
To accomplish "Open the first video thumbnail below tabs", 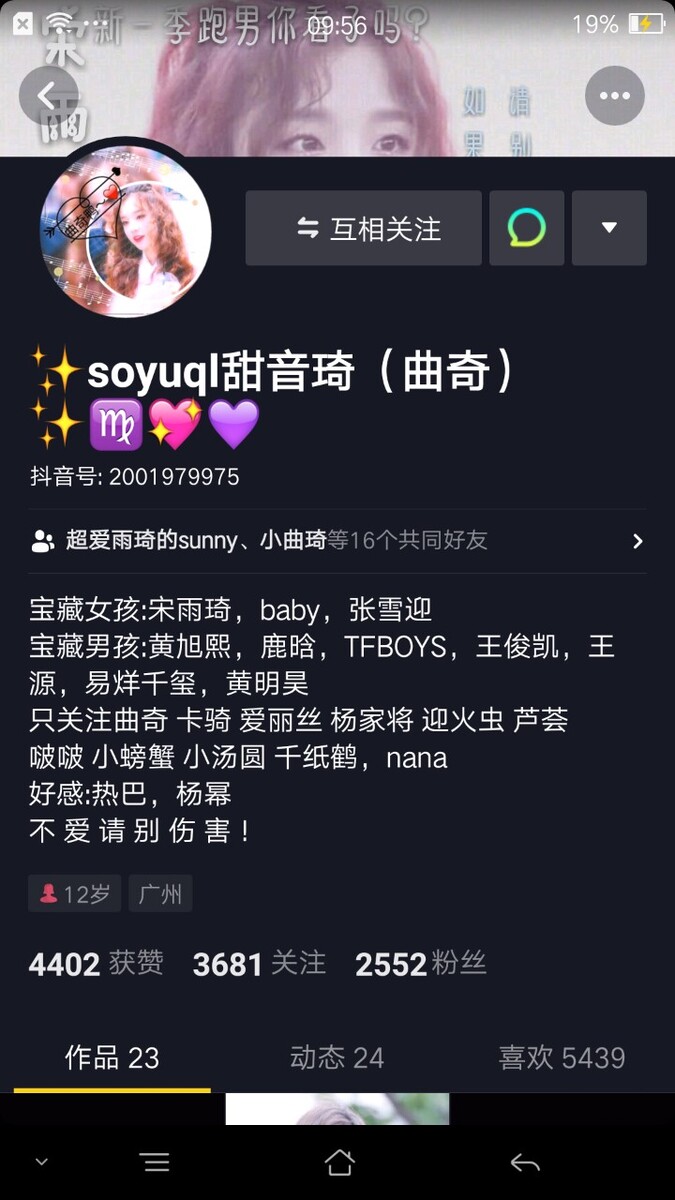I will pos(337,1109).
